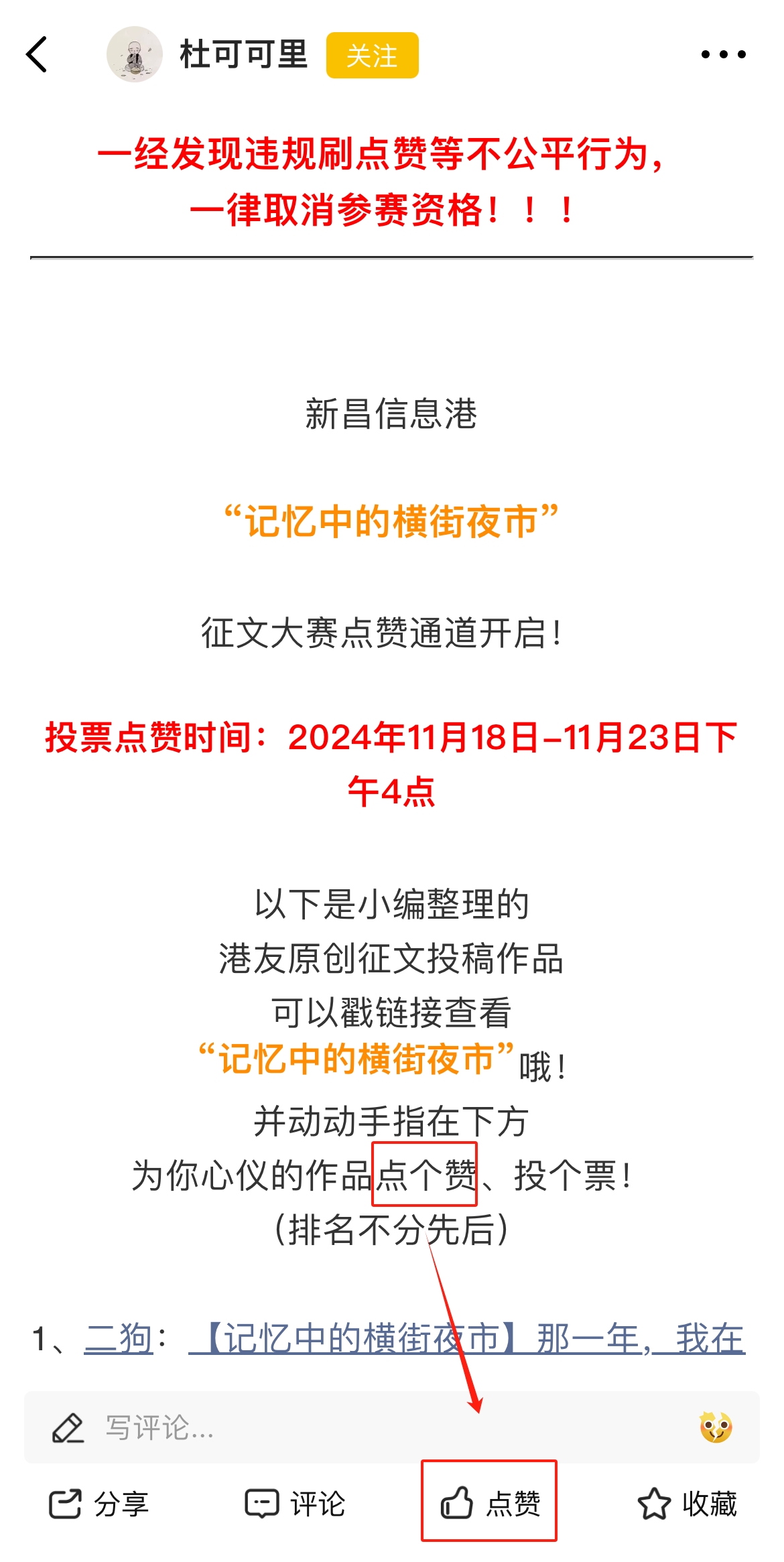Follow 杜可可里 with the 关注 button
Screen dimensions: 784x1562
(x=373, y=55)
